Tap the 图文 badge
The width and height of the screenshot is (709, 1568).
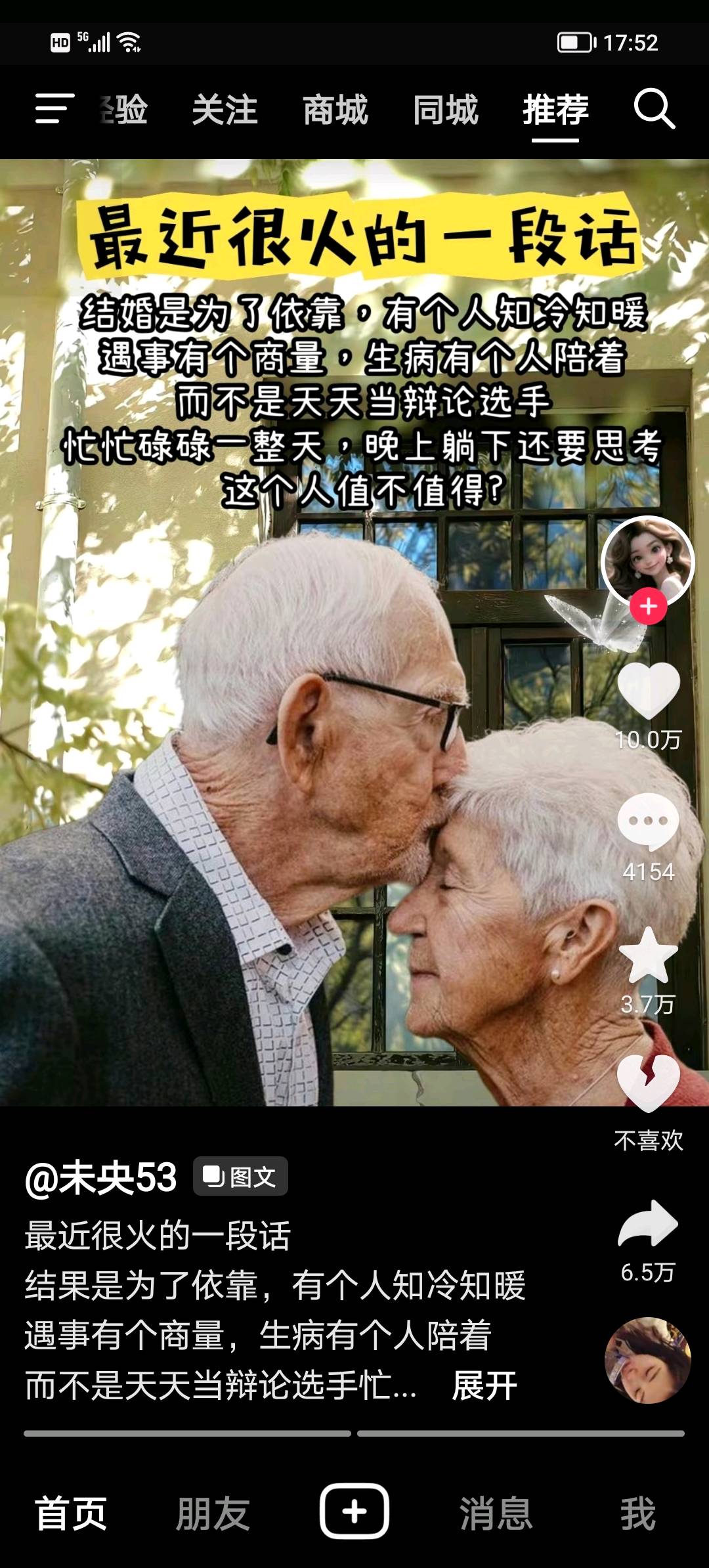click(240, 1176)
